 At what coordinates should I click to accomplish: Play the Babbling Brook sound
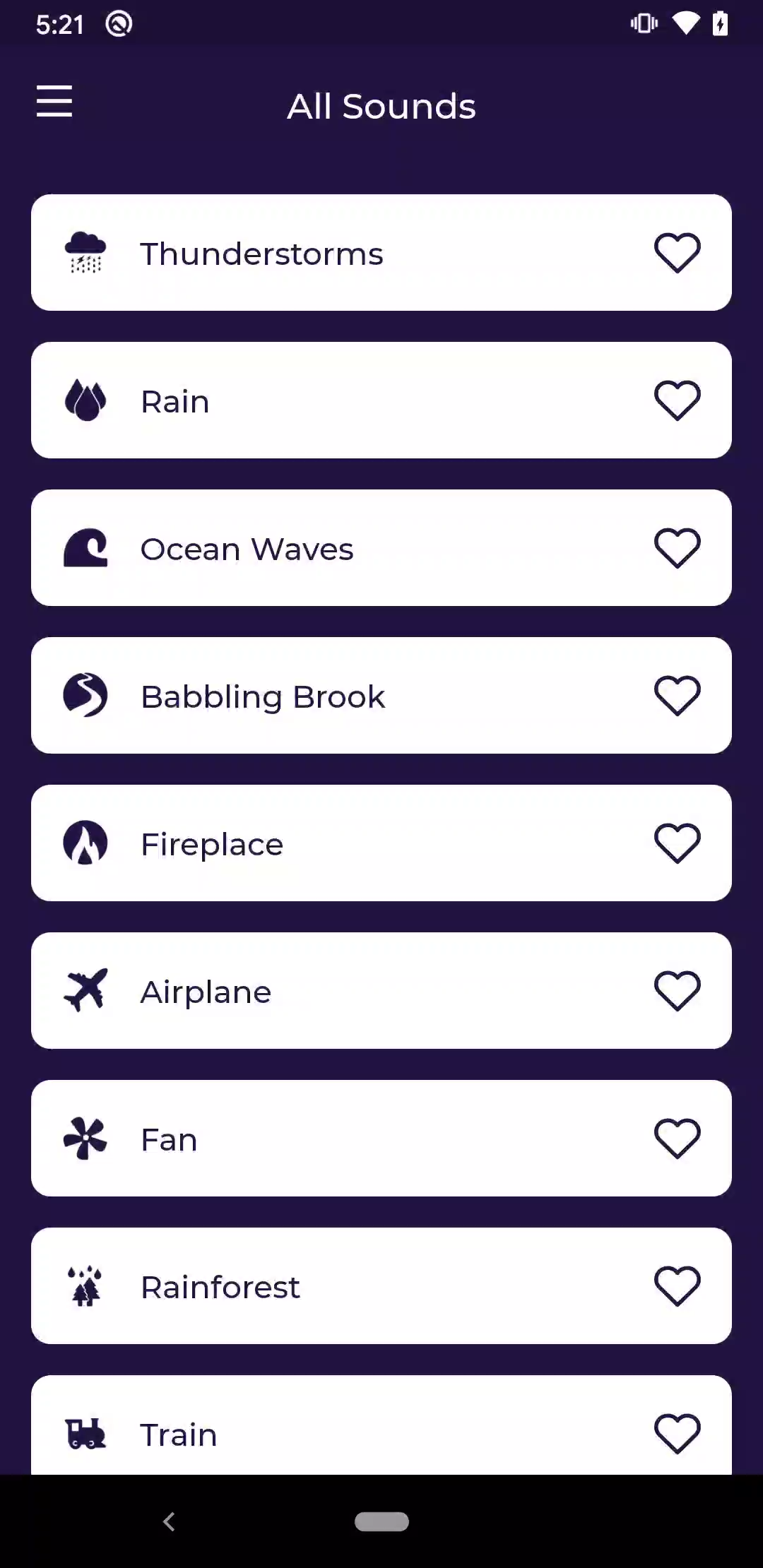tap(263, 696)
